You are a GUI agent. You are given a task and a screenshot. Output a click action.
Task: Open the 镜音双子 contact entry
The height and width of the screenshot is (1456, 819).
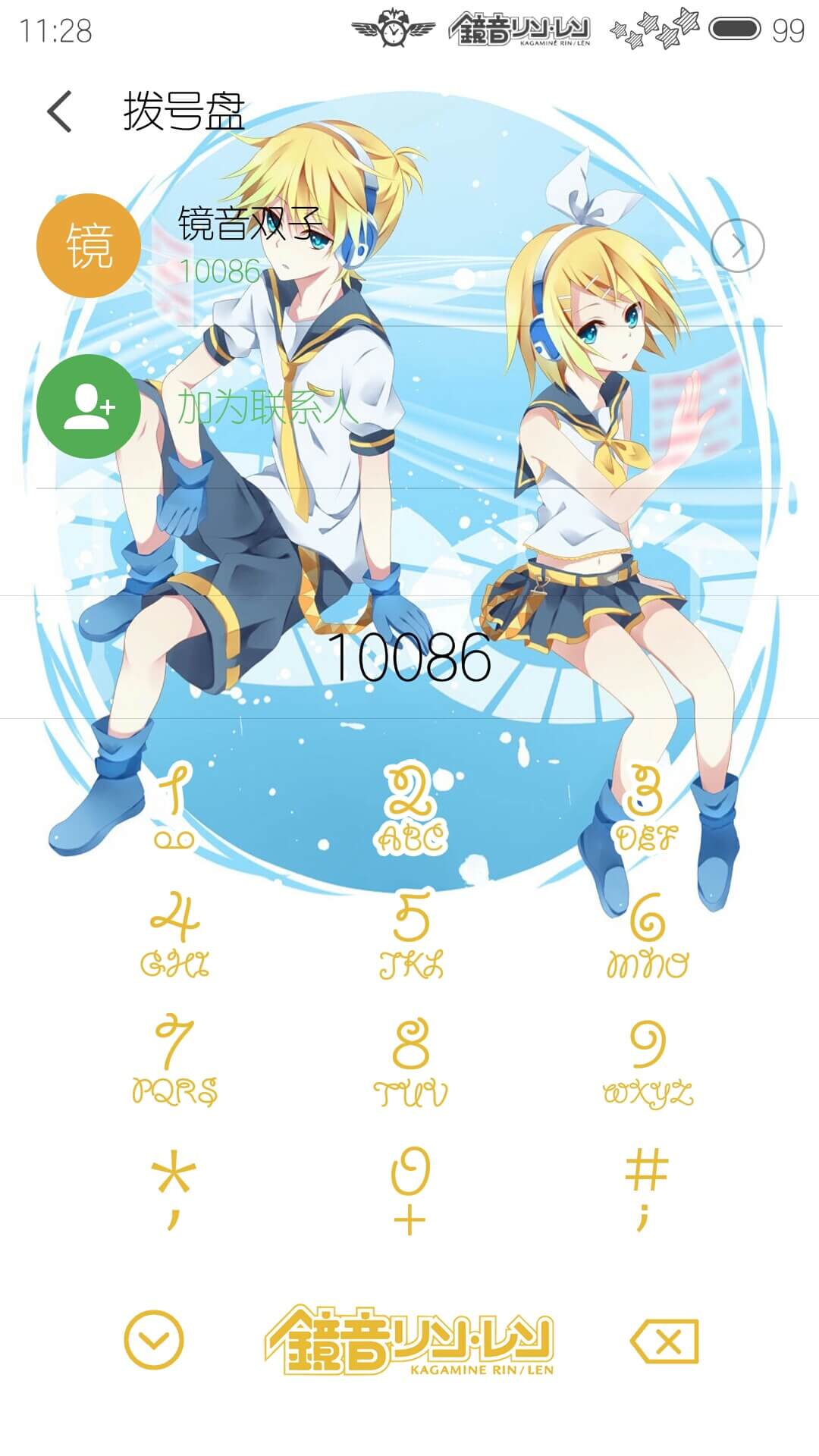coord(409,246)
